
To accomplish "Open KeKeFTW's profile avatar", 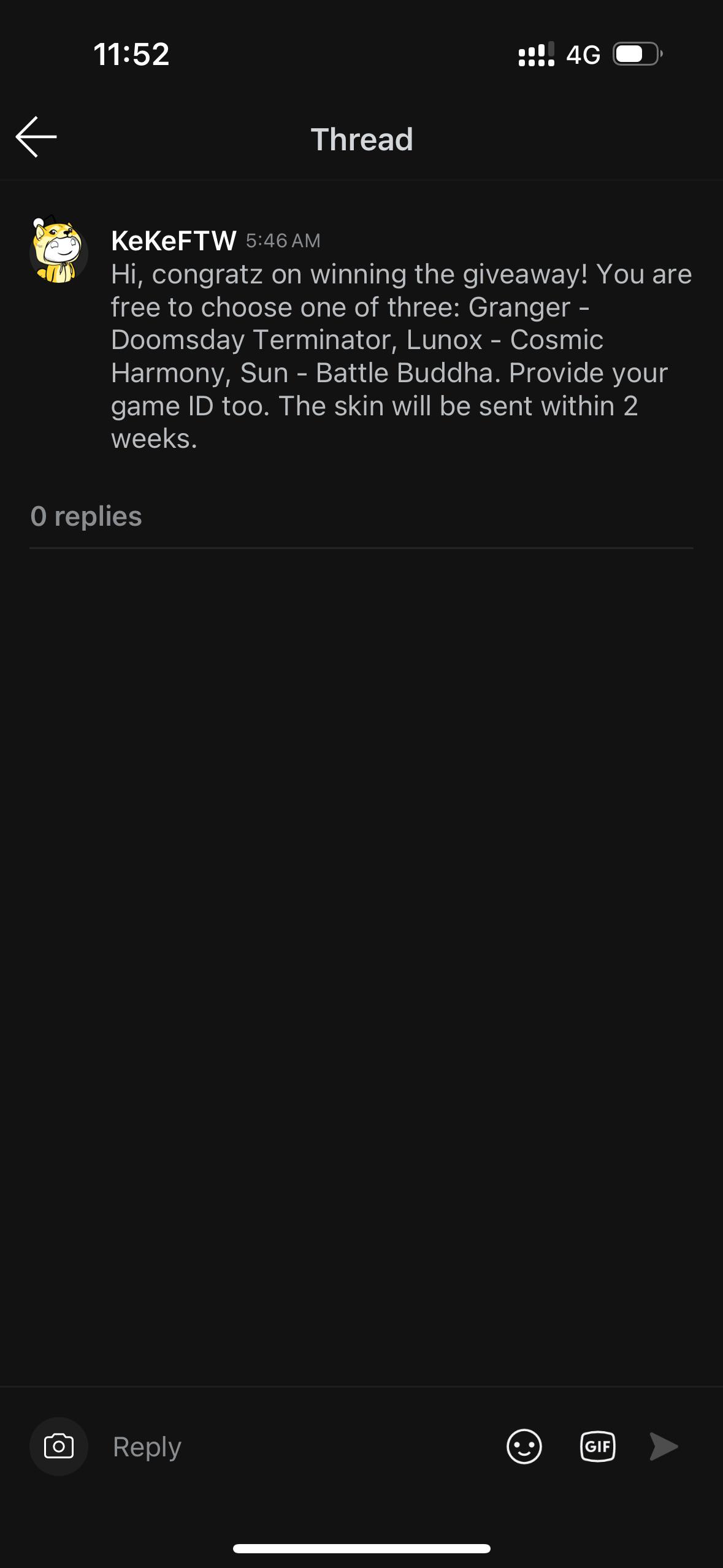I will pos(58,252).
